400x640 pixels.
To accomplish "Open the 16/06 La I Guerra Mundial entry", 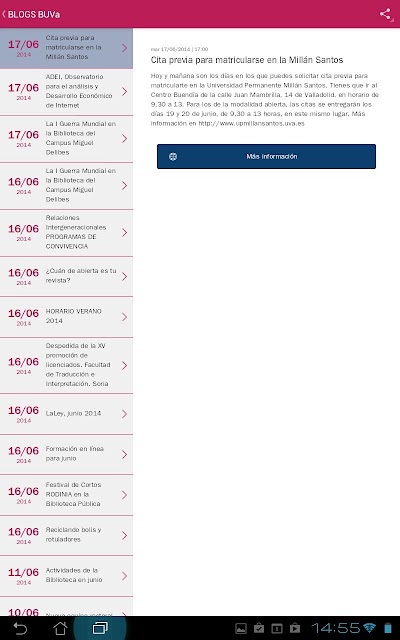I will point(66,186).
